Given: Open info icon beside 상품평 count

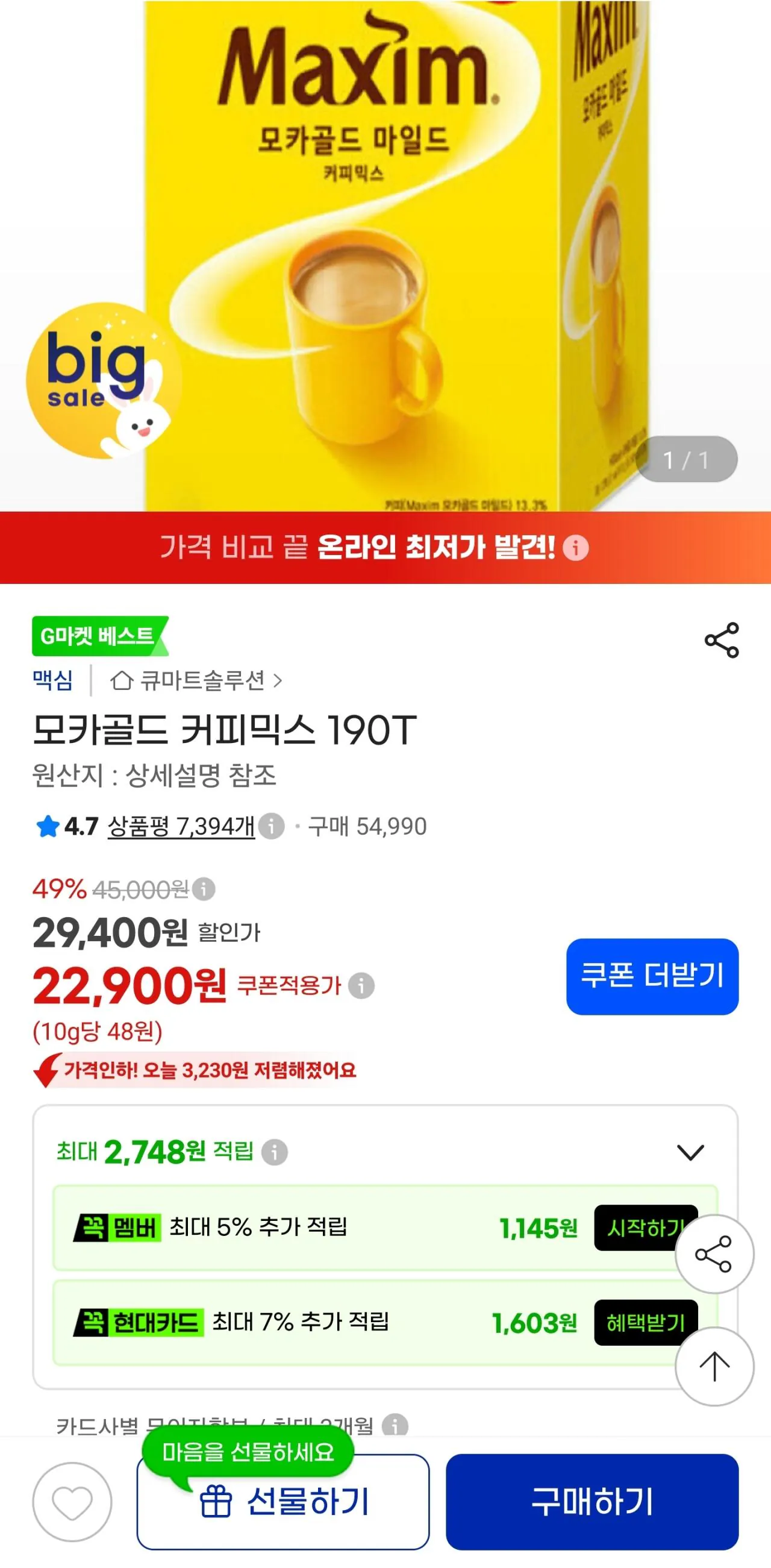Looking at the screenshot, I should pos(272,826).
